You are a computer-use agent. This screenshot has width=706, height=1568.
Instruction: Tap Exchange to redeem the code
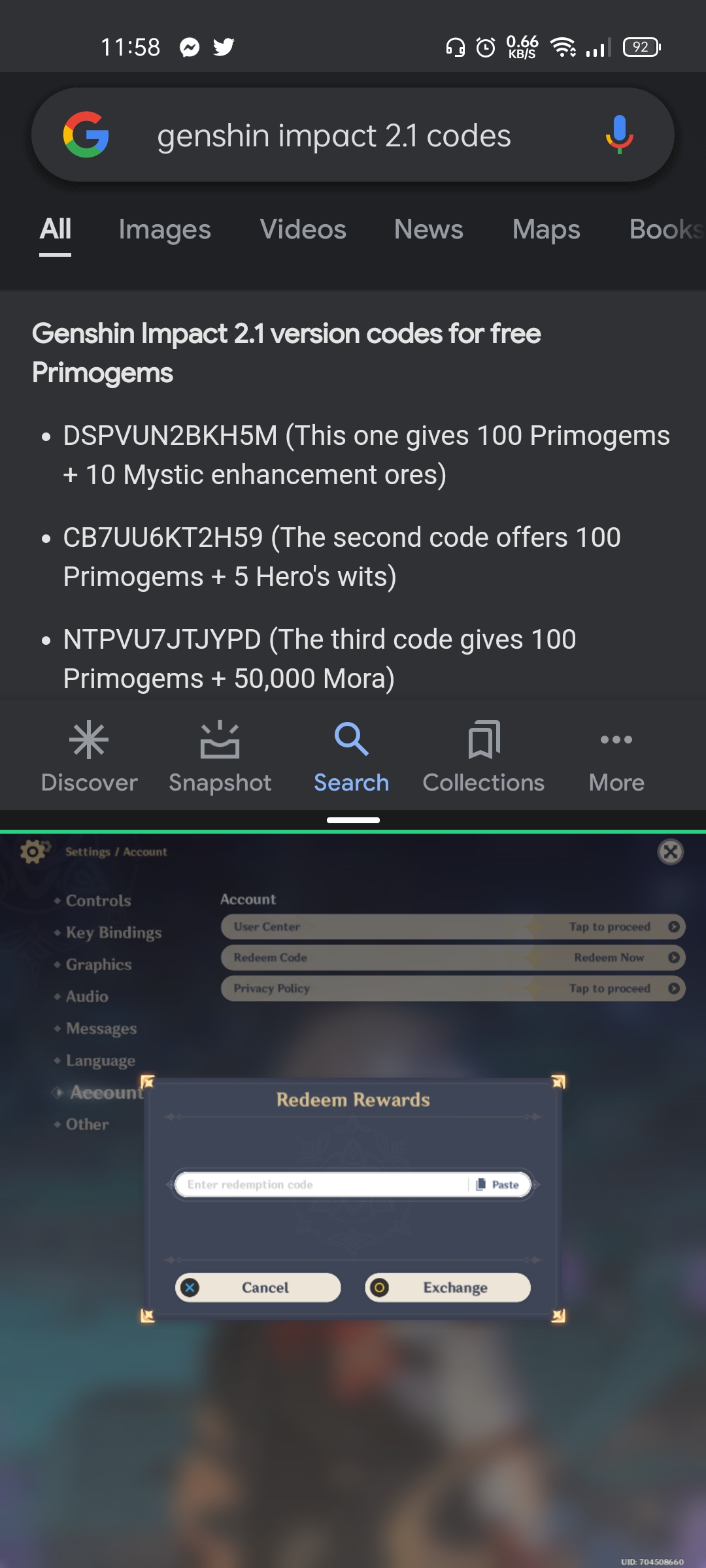[x=448, y=1287]
